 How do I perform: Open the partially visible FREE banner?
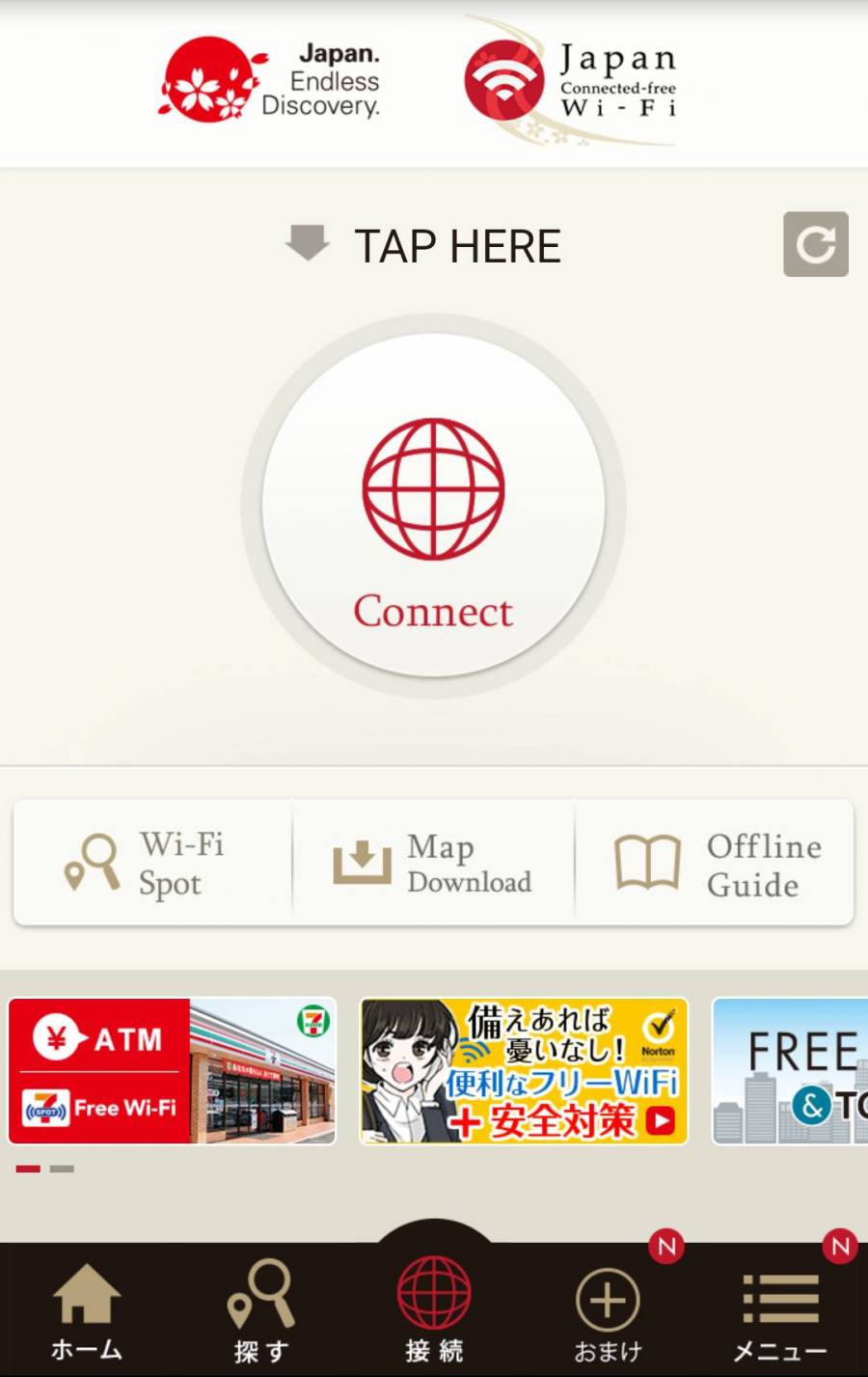click(791, 1071)
